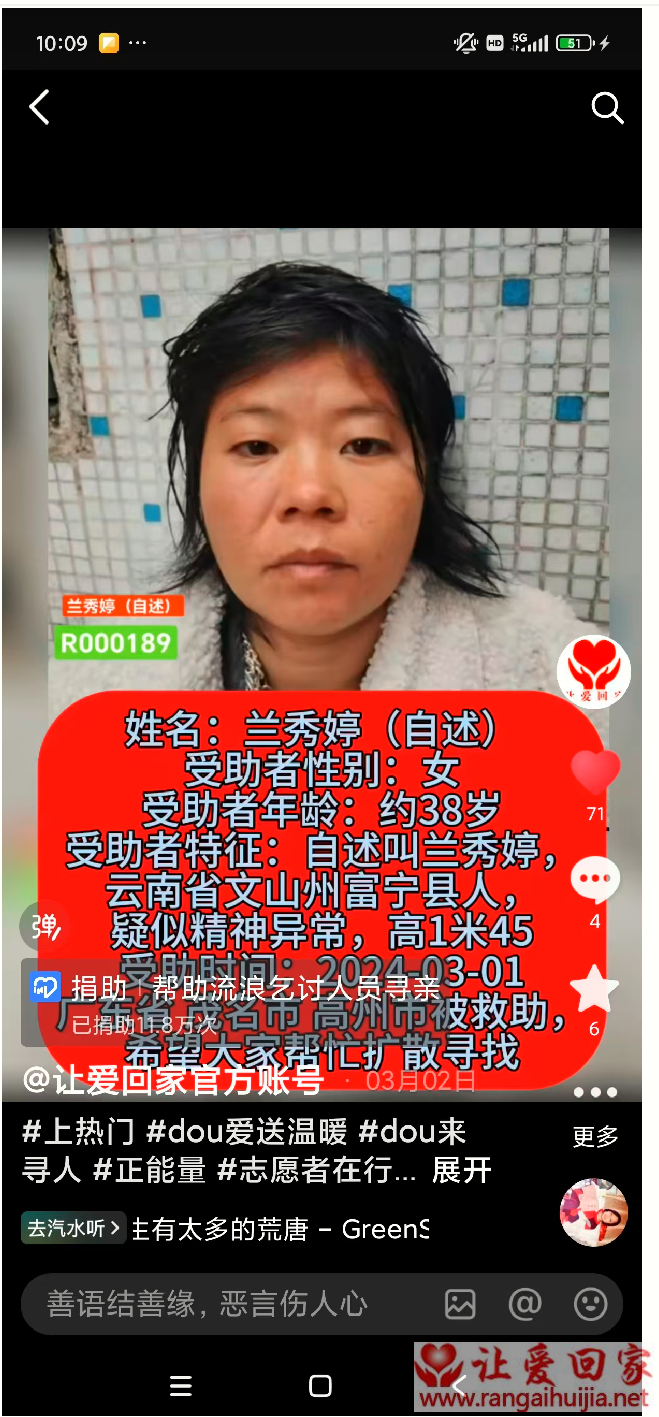The image size is (659, 1417).
Task: Mention someone with the @ icon
Action: [x=525, y=1304]
